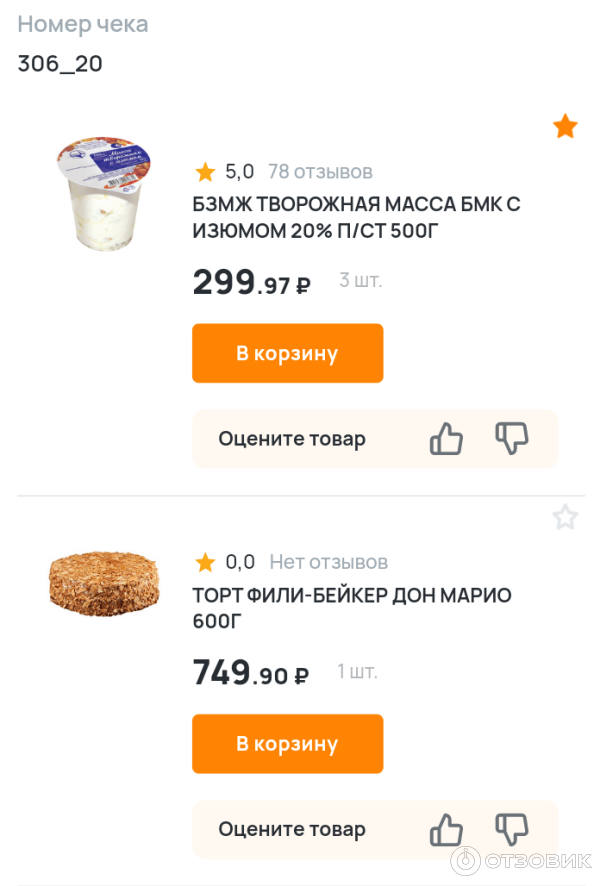600x886 pixels.
Task: Remove творожная масса from favorites via star
Action: (x=565, y=127)
